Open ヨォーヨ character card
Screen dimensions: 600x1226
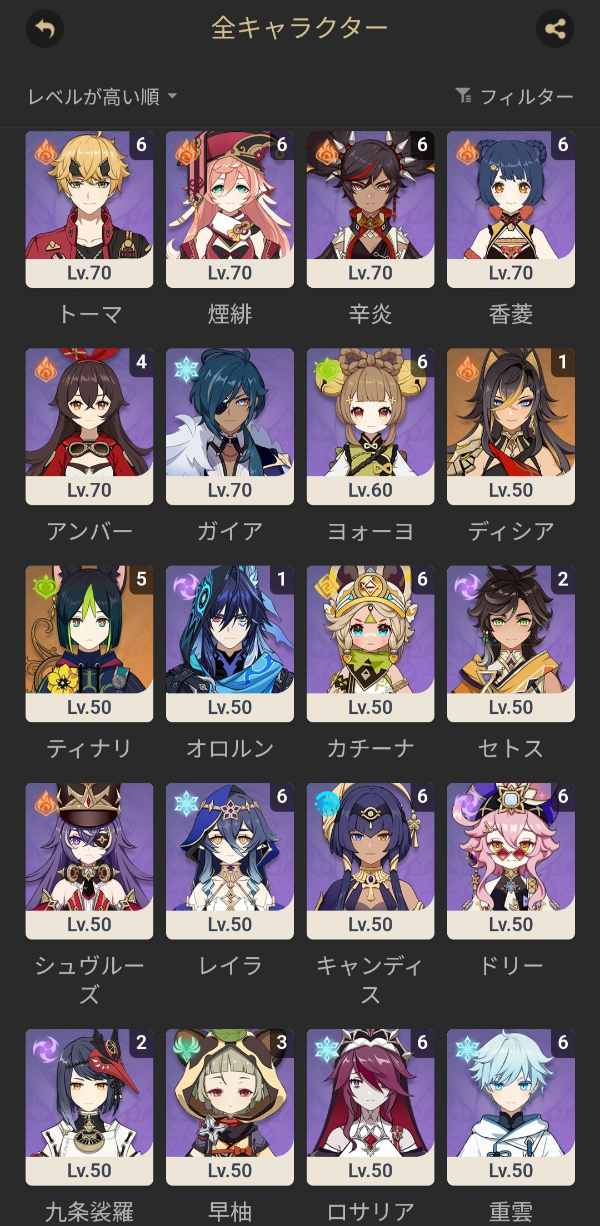(370, 427)
